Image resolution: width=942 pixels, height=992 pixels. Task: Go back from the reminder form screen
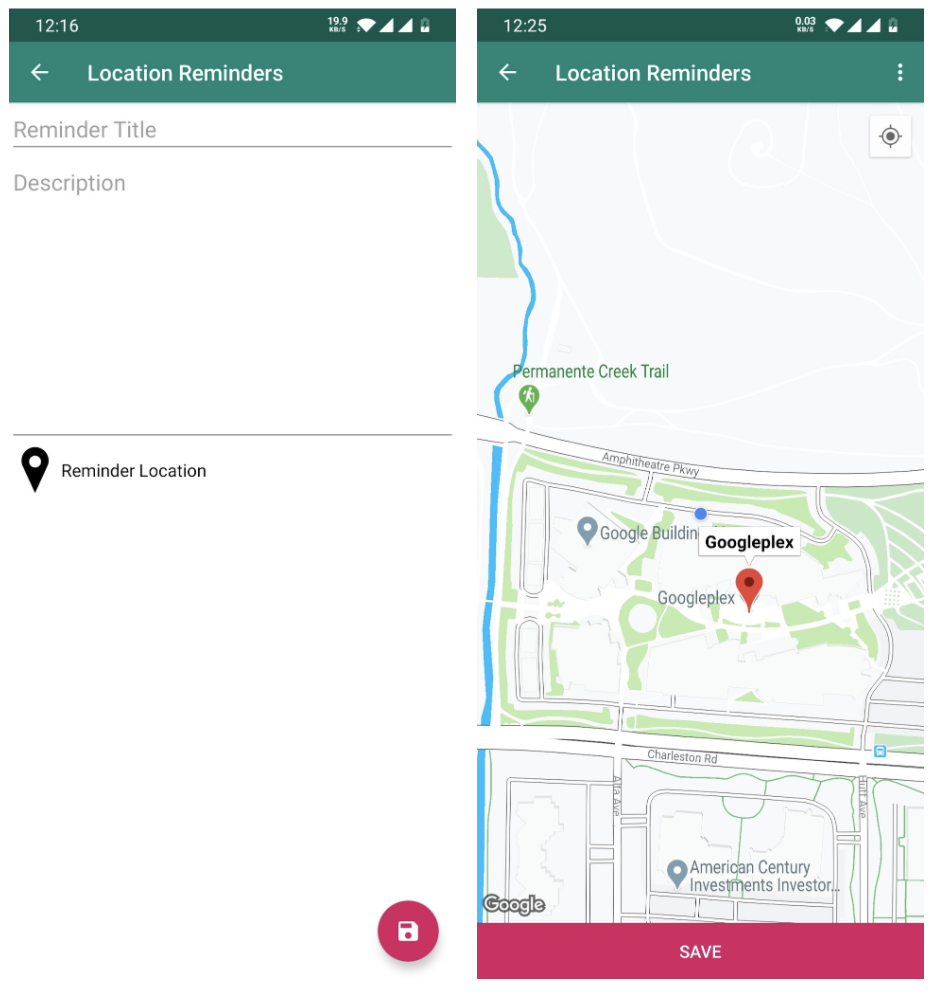[x=40, y=73]
